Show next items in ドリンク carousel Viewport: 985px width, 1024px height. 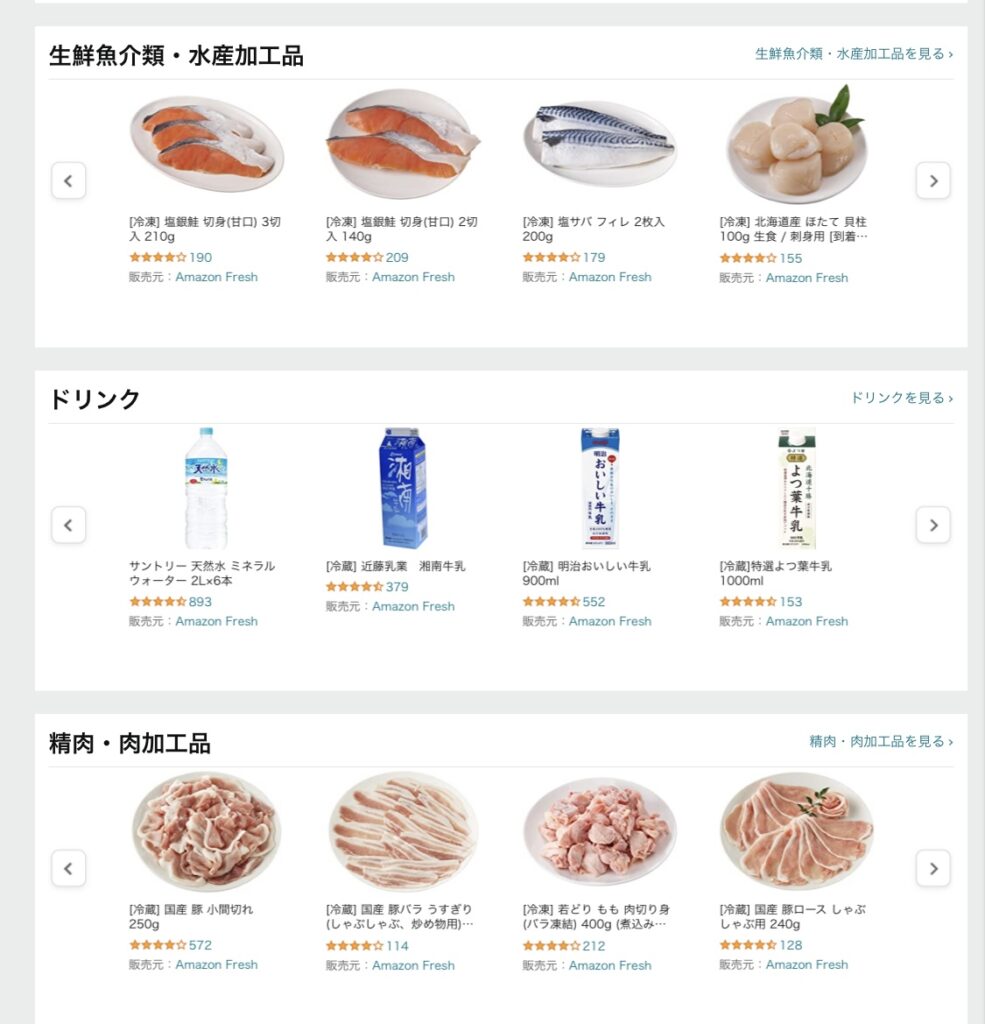coord(933,525)
